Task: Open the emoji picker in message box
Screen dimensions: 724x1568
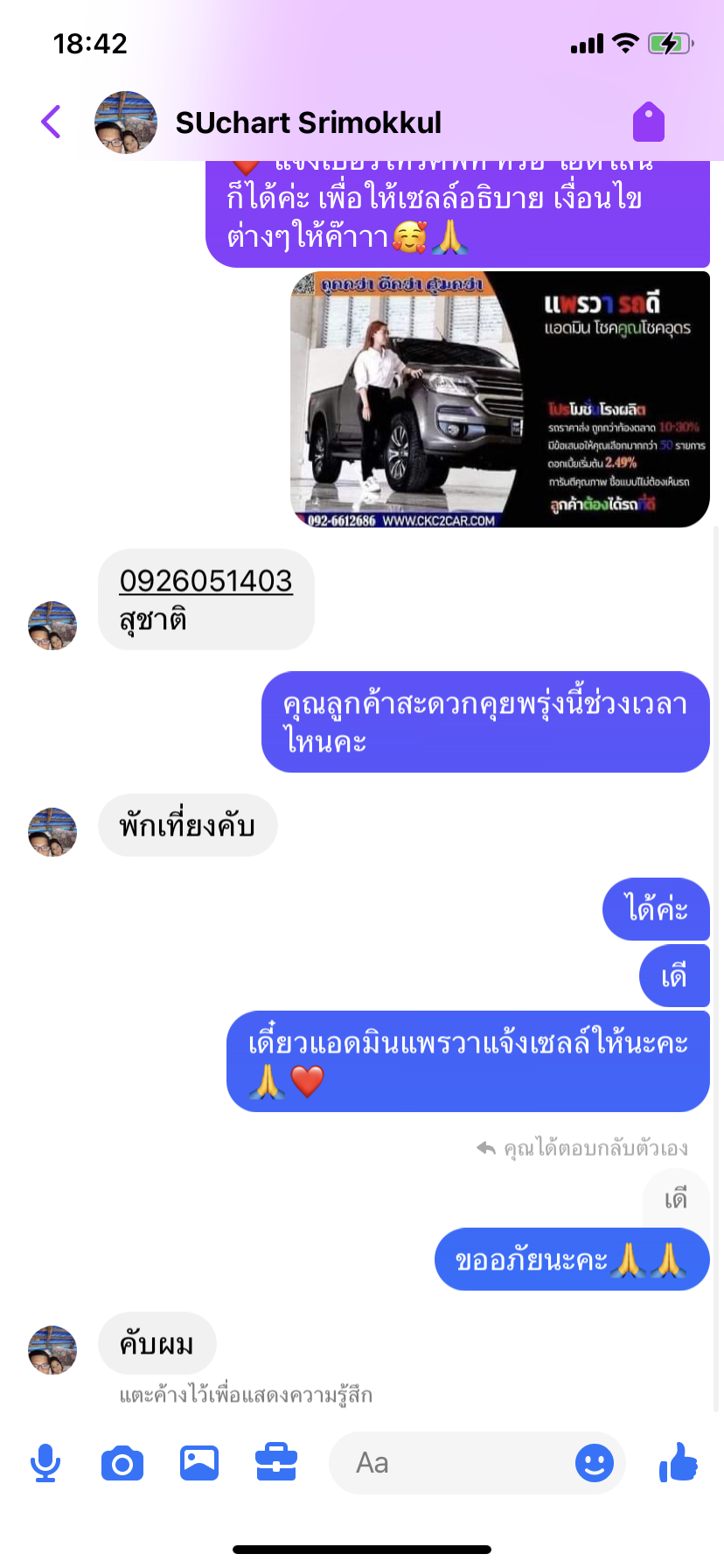Action: pyautogui.click(x=594, y=1463)
